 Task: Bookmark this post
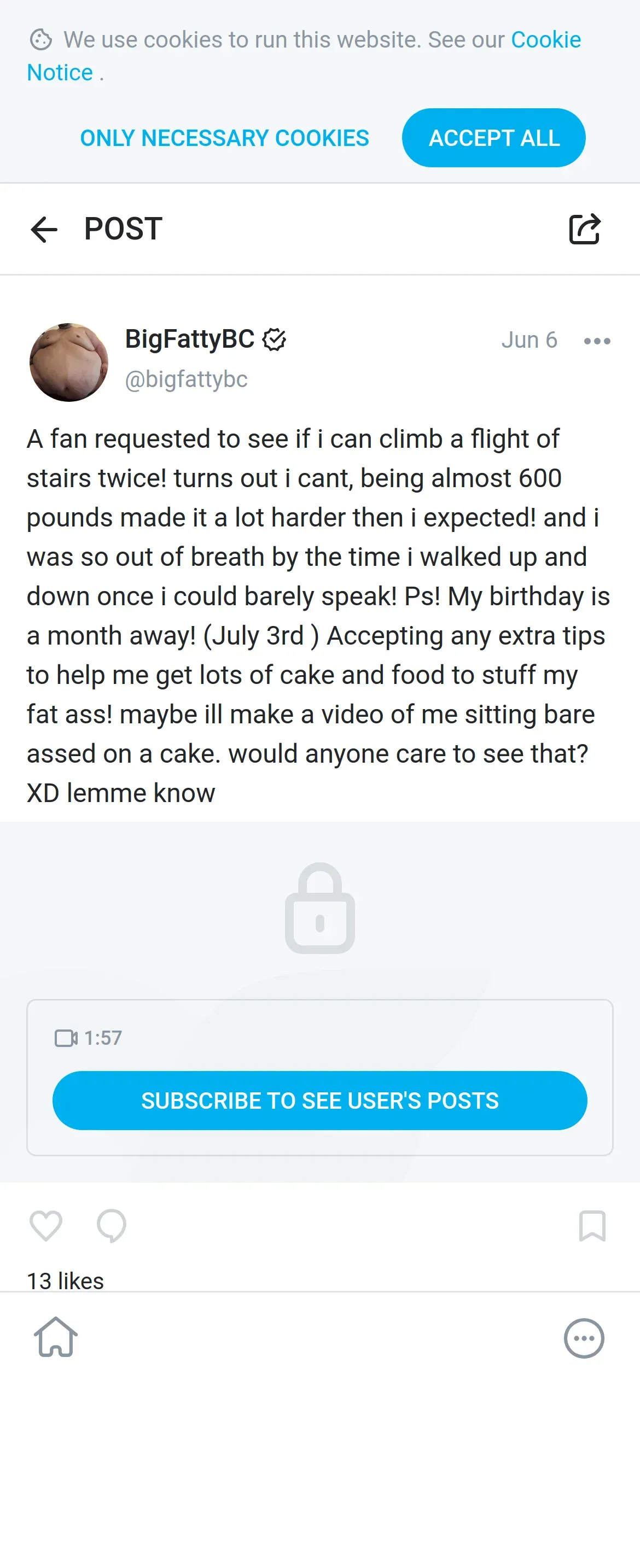coord(592,1225)
